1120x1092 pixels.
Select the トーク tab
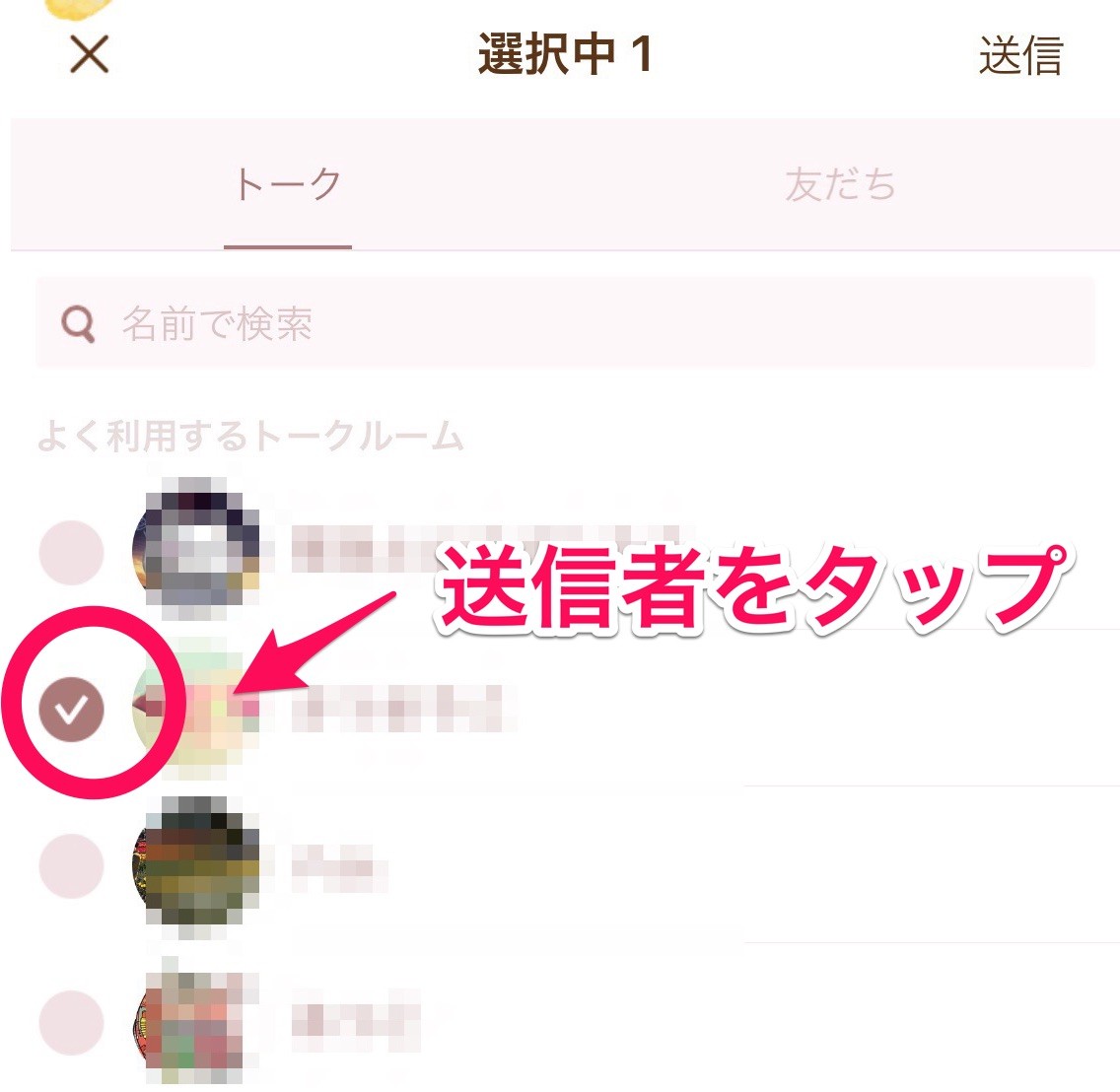[288, 185]
